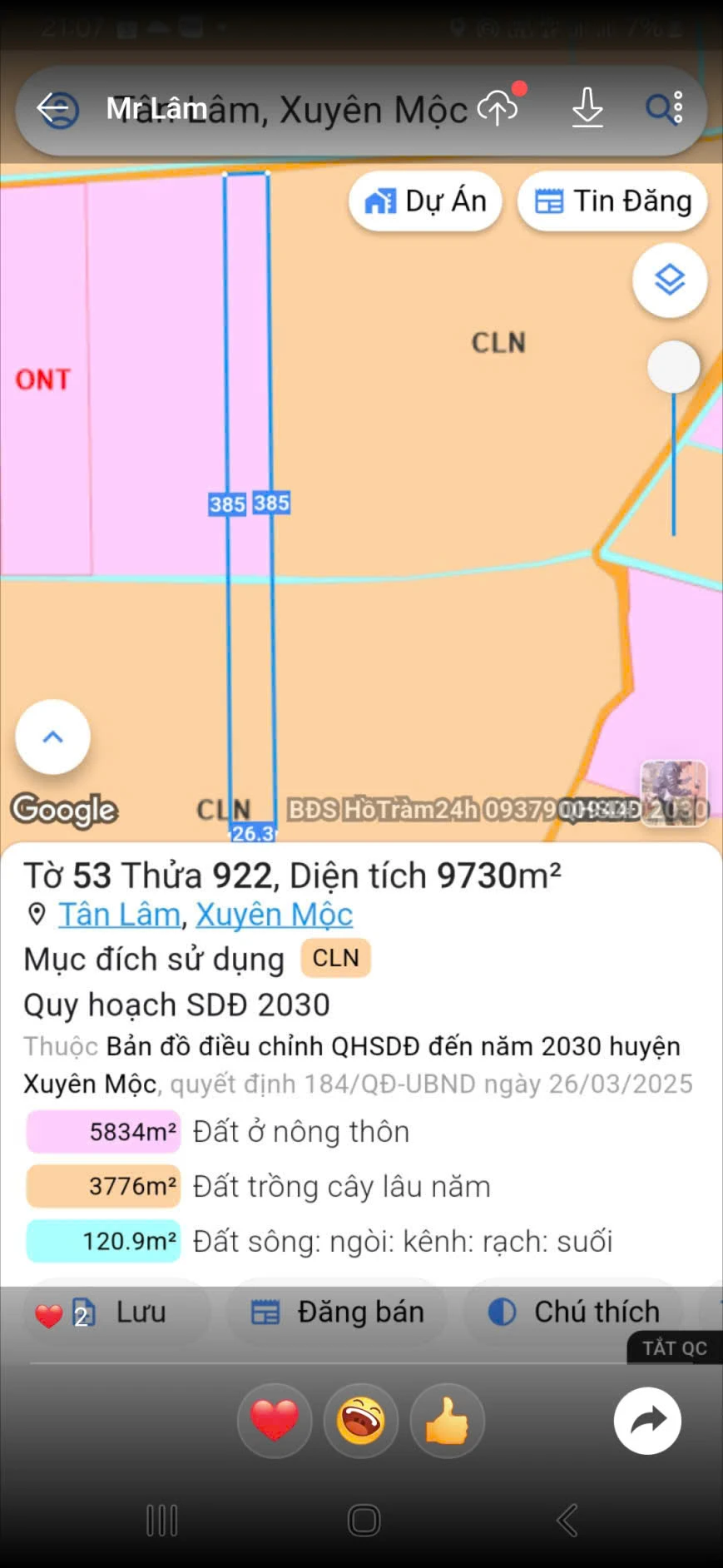Open Mr Lâm's profile name

(157, 108)
